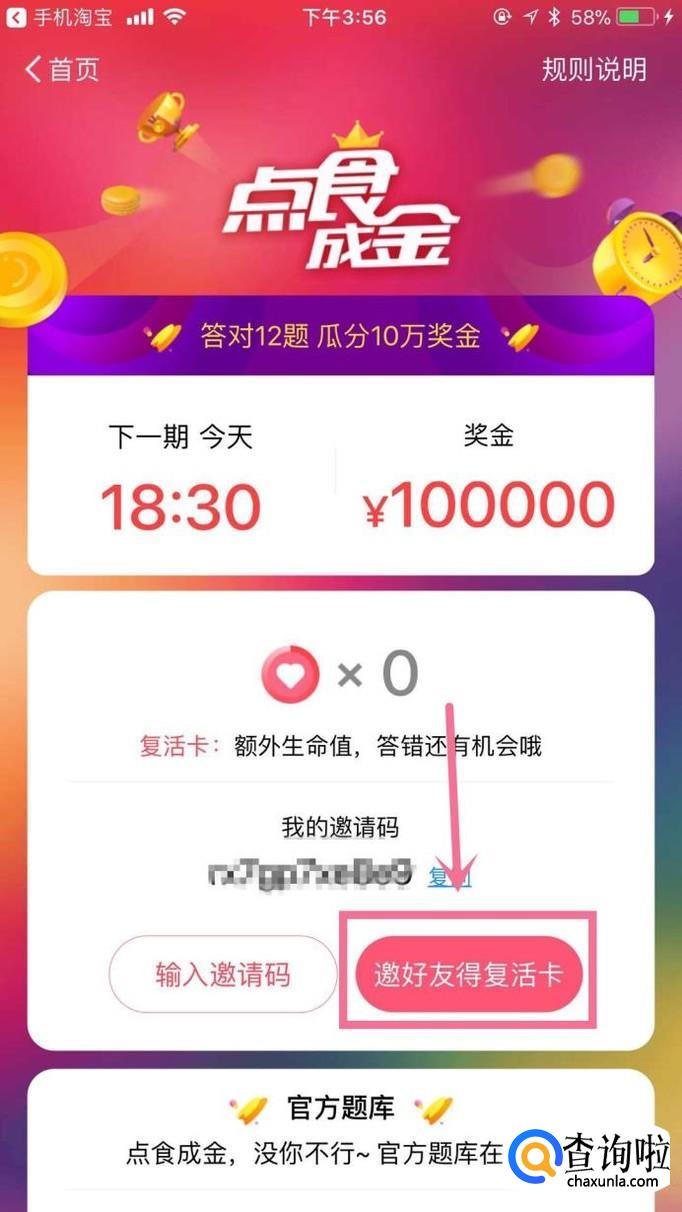Screen dimensions: 682x1212
Task: Copy my invitation code via 复制
Action: tap(449, 877)
